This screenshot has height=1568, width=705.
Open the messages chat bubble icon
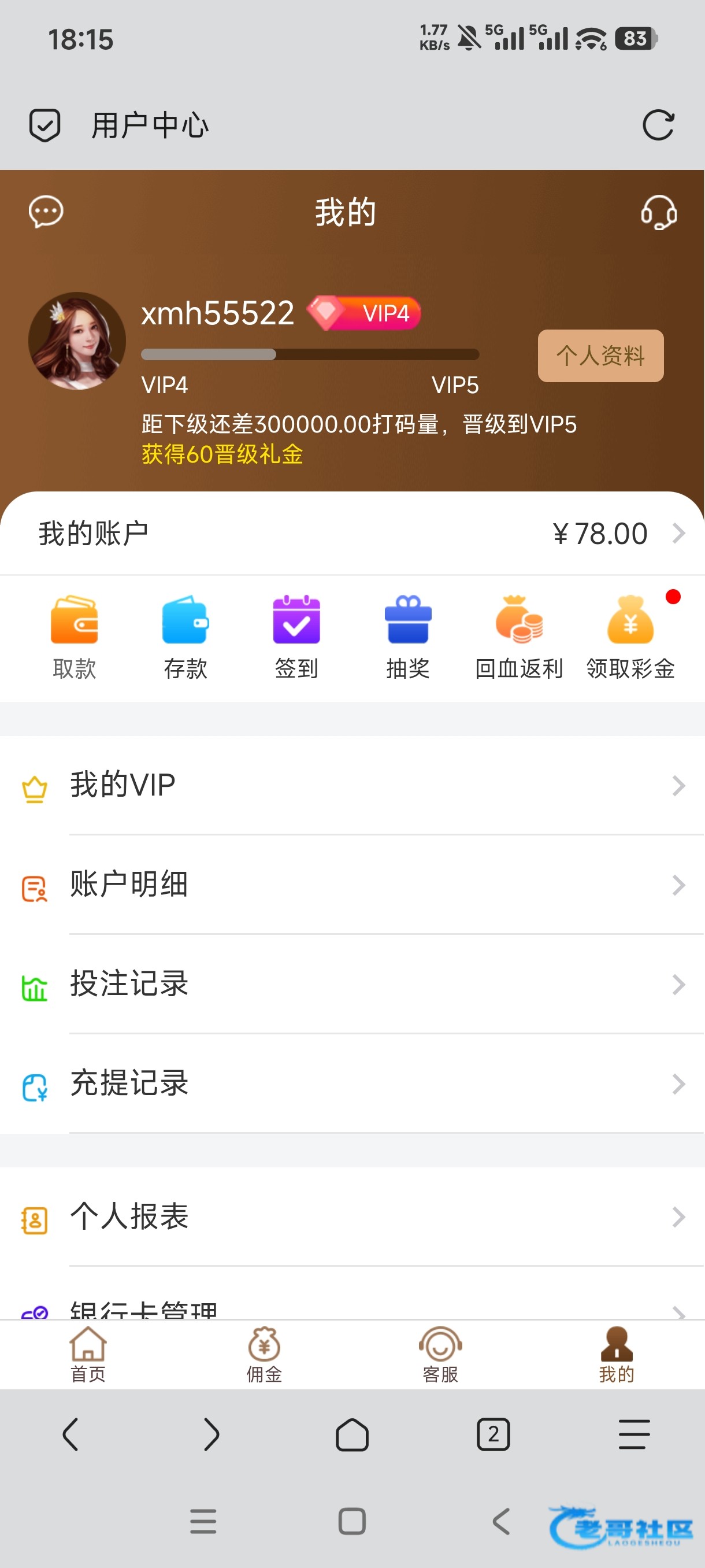pos(46,212)
